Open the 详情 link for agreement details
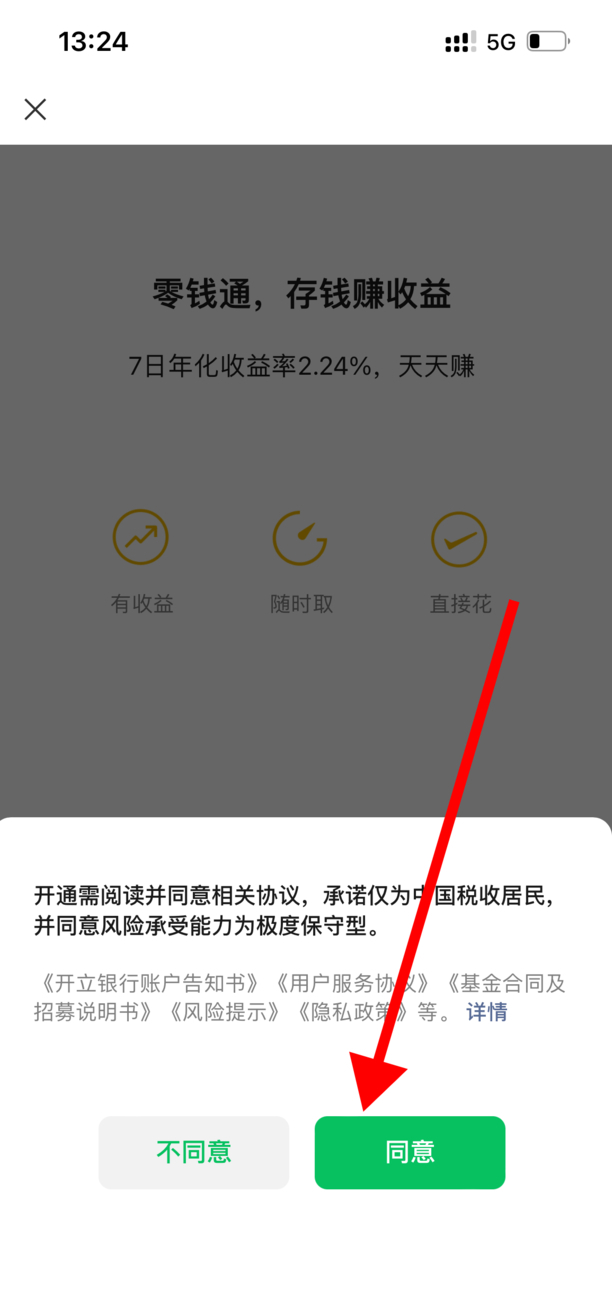The image size is (612, 1314). pos(487,1012)
